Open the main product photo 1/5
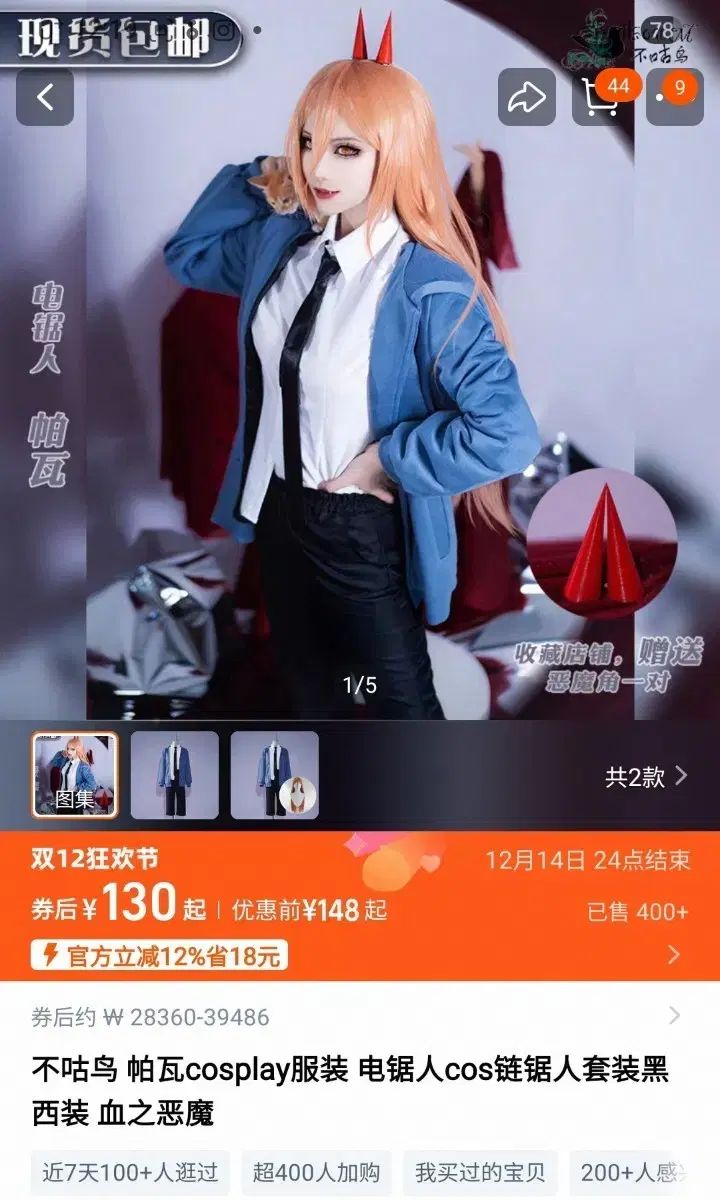Image resolution: width=720 pixels, height=1200 pixels. click(x=360, y=400)
